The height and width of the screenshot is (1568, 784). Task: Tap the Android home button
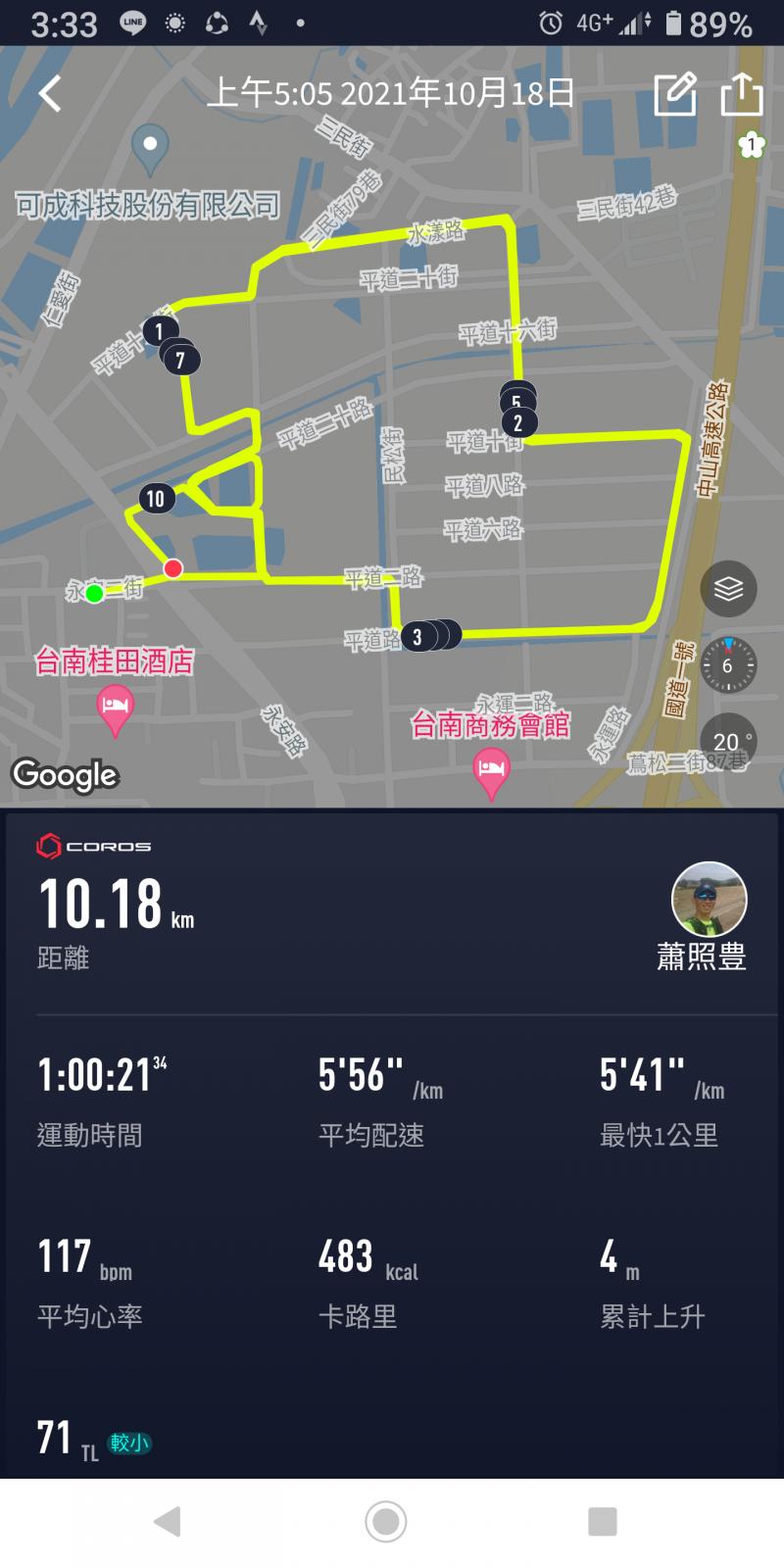386,1522
